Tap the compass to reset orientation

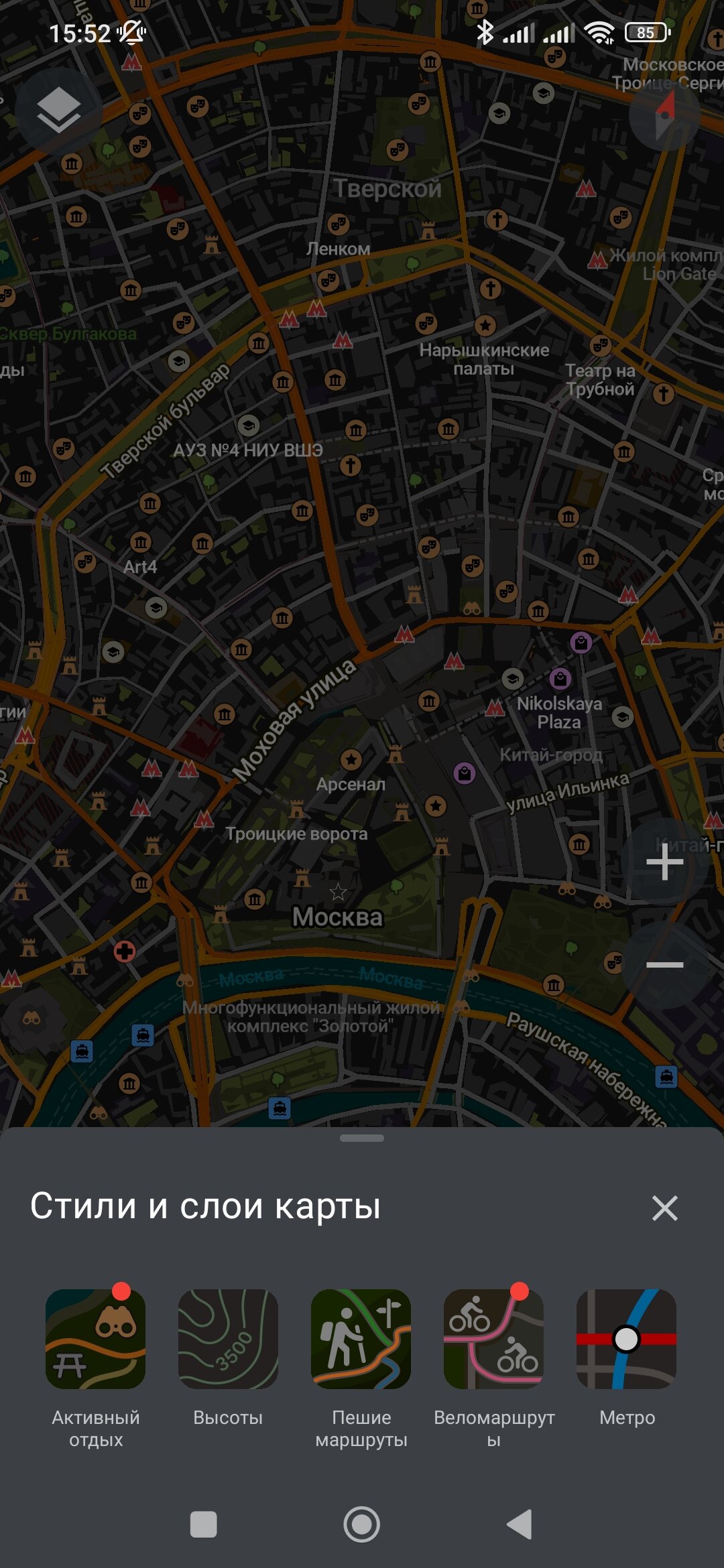(x=664, y=115)
